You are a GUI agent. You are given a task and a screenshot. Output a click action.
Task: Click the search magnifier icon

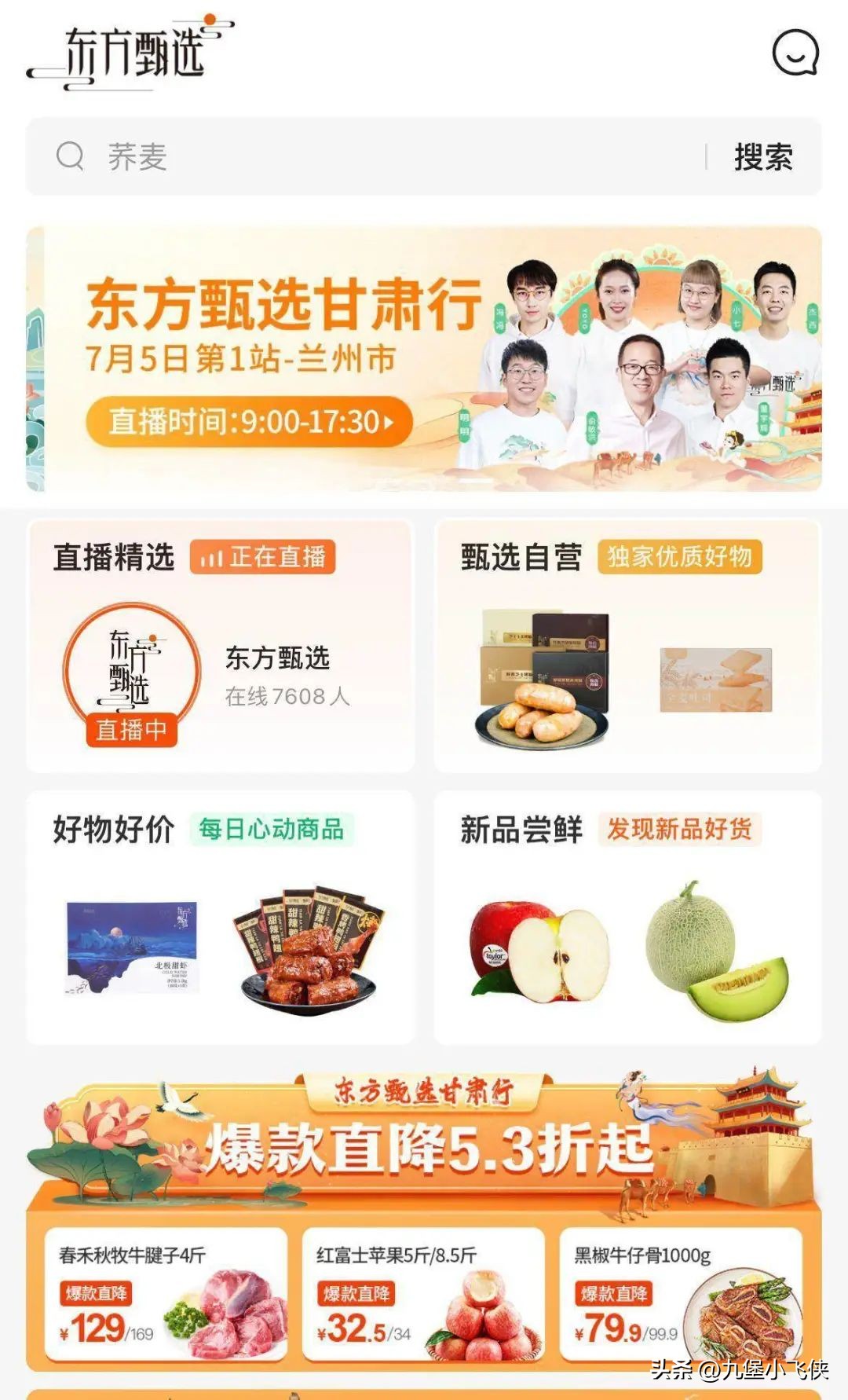coord(71,155)
